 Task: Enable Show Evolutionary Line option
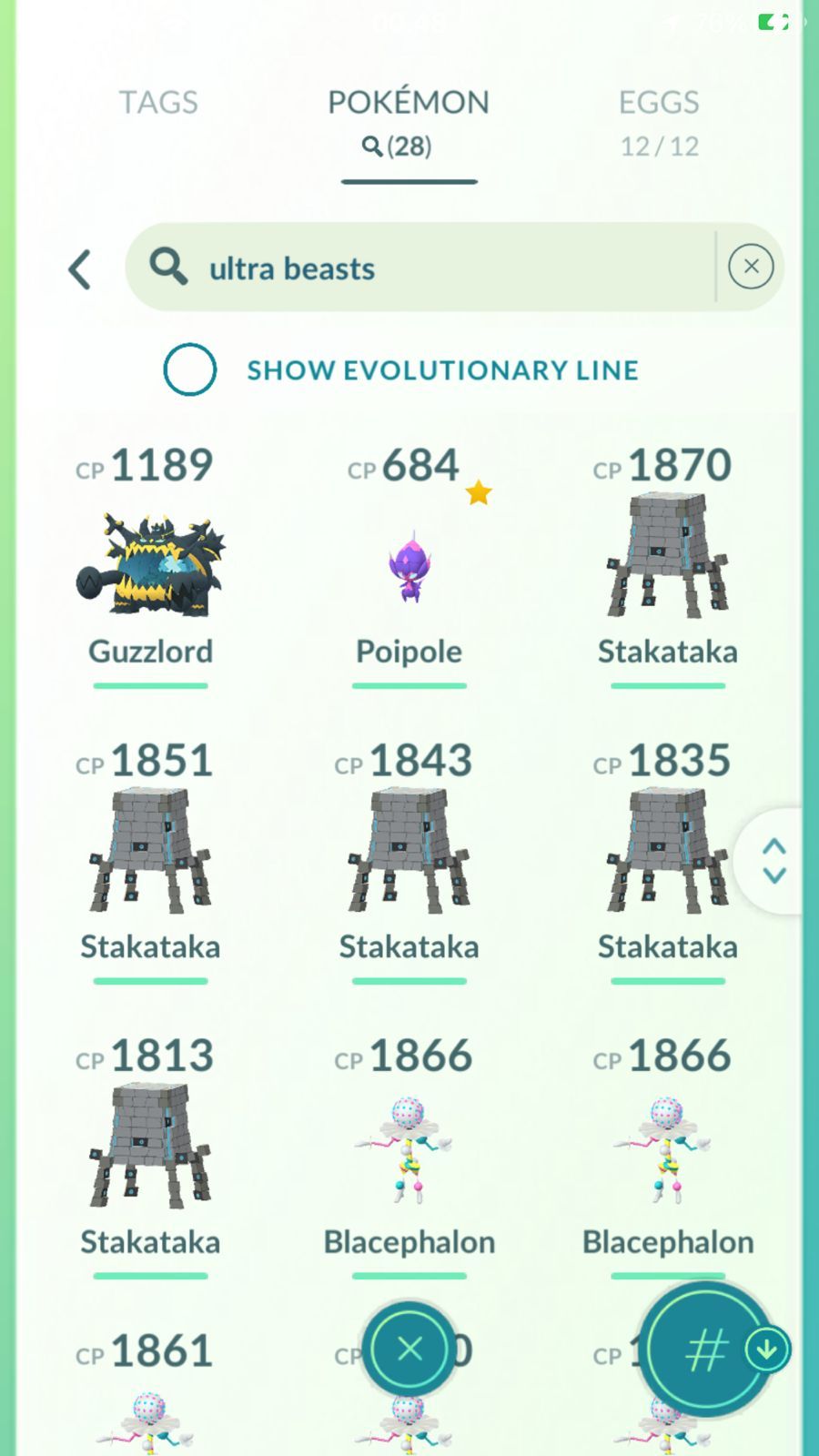click(190, 369)
